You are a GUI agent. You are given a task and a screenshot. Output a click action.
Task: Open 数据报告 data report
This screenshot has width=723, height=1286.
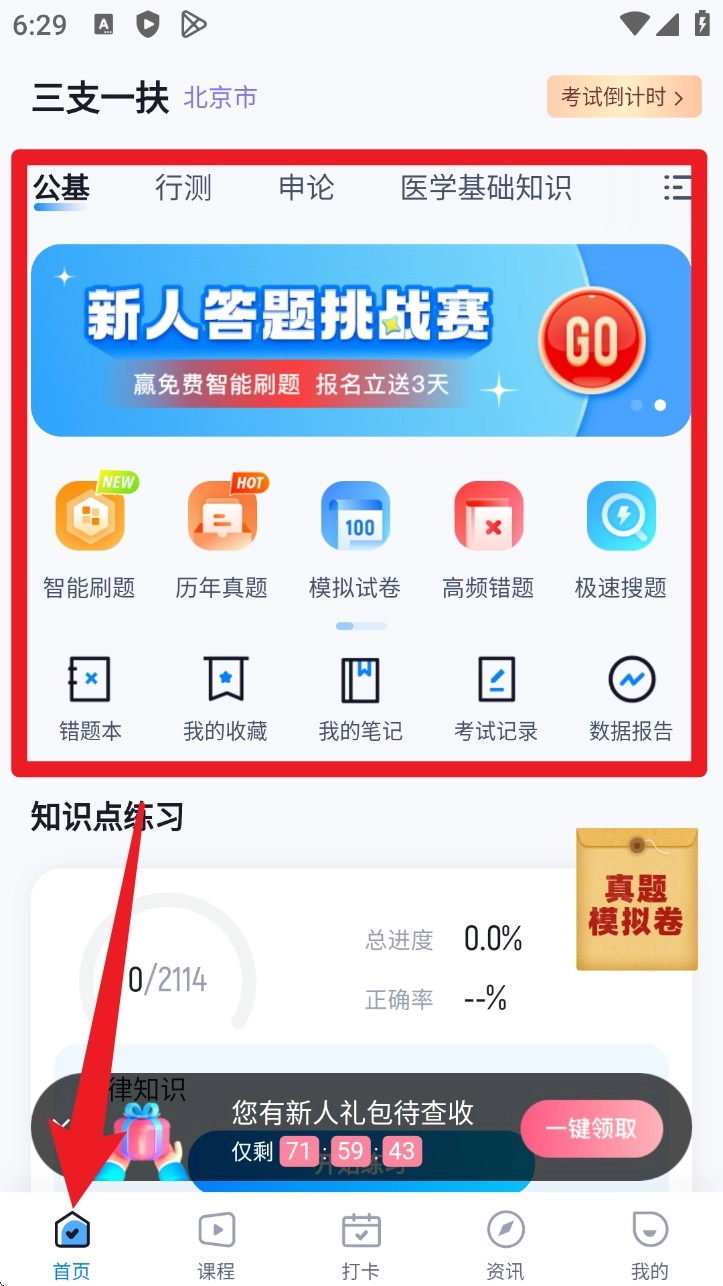631,698
